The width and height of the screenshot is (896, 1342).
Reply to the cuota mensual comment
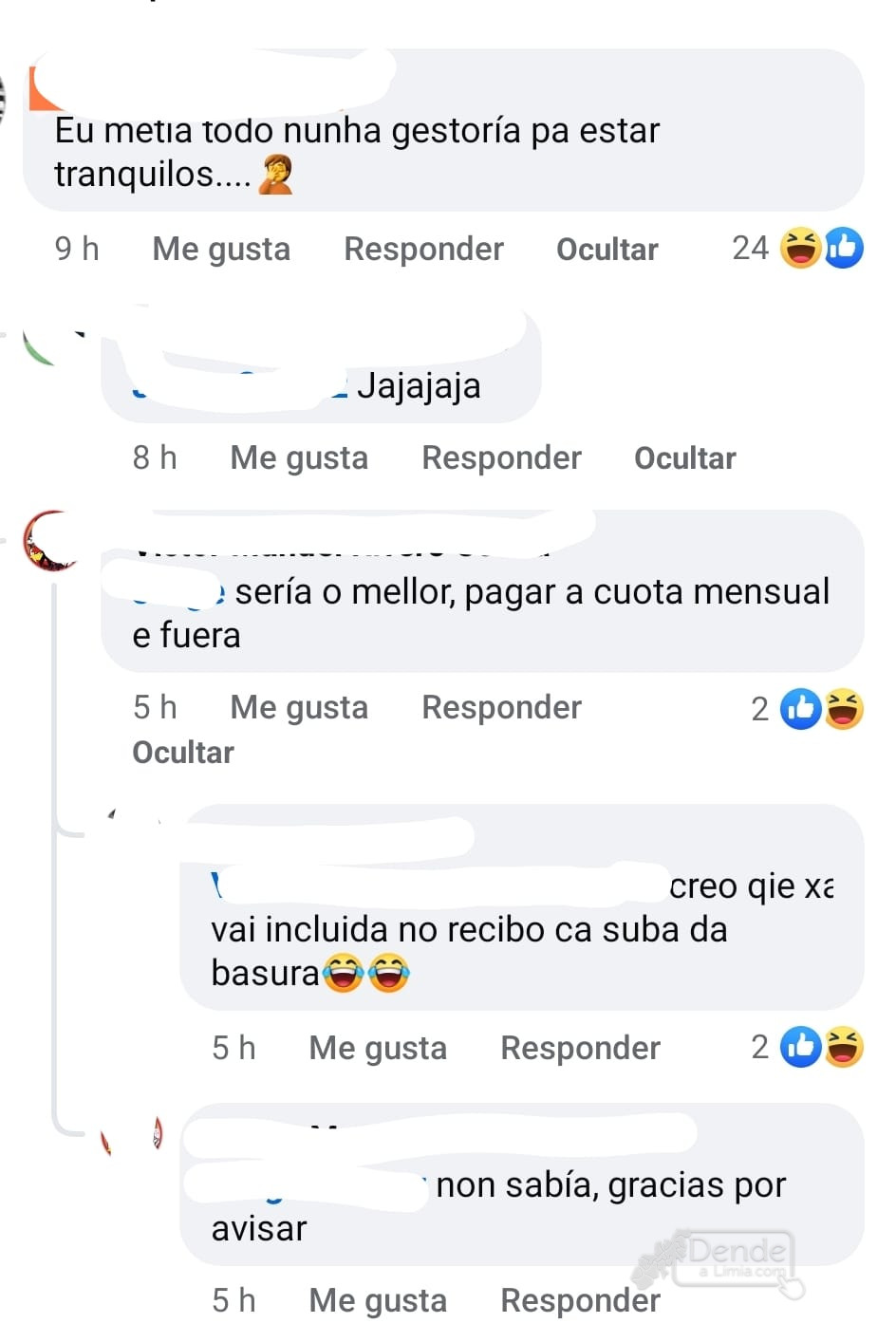[x=501, y=708]
